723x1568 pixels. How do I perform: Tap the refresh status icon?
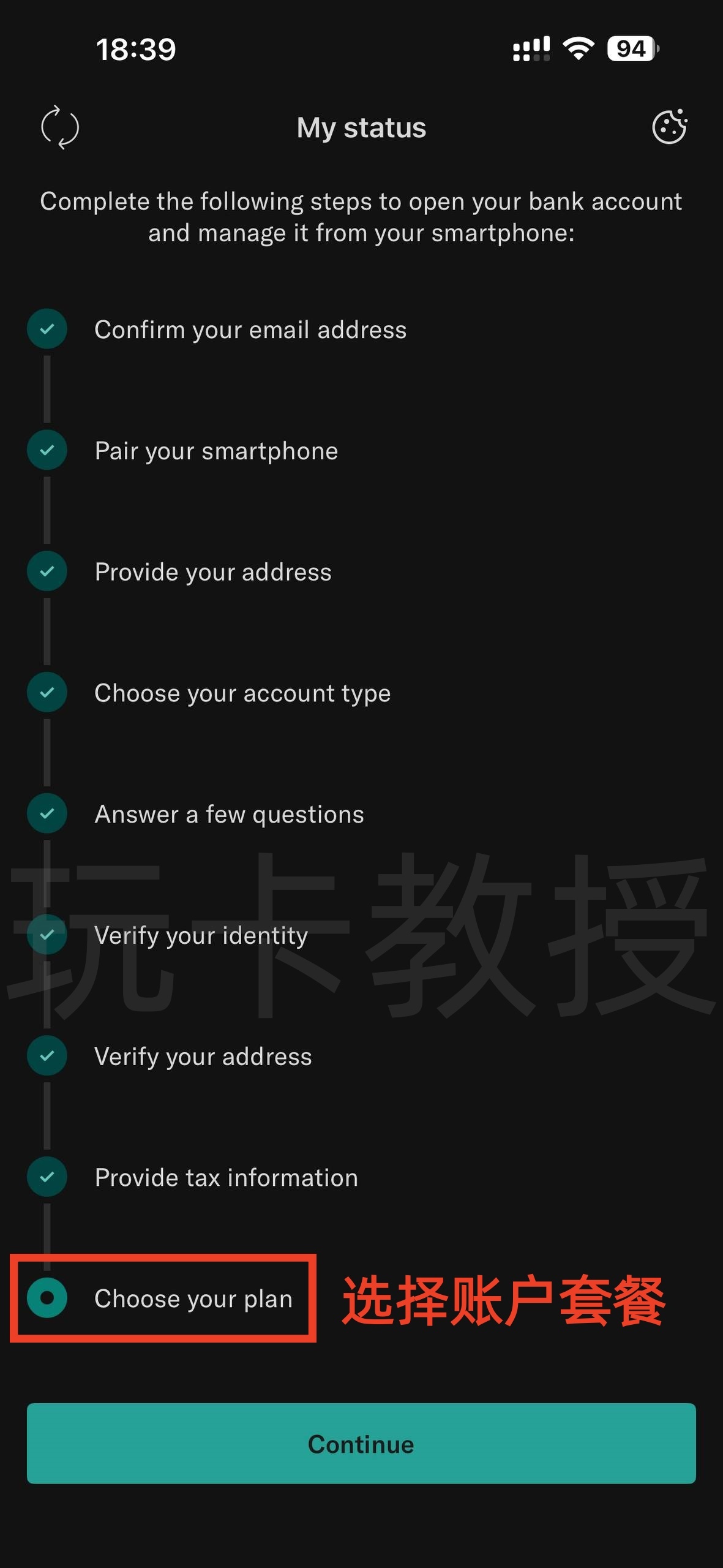(x=59, y=127)
